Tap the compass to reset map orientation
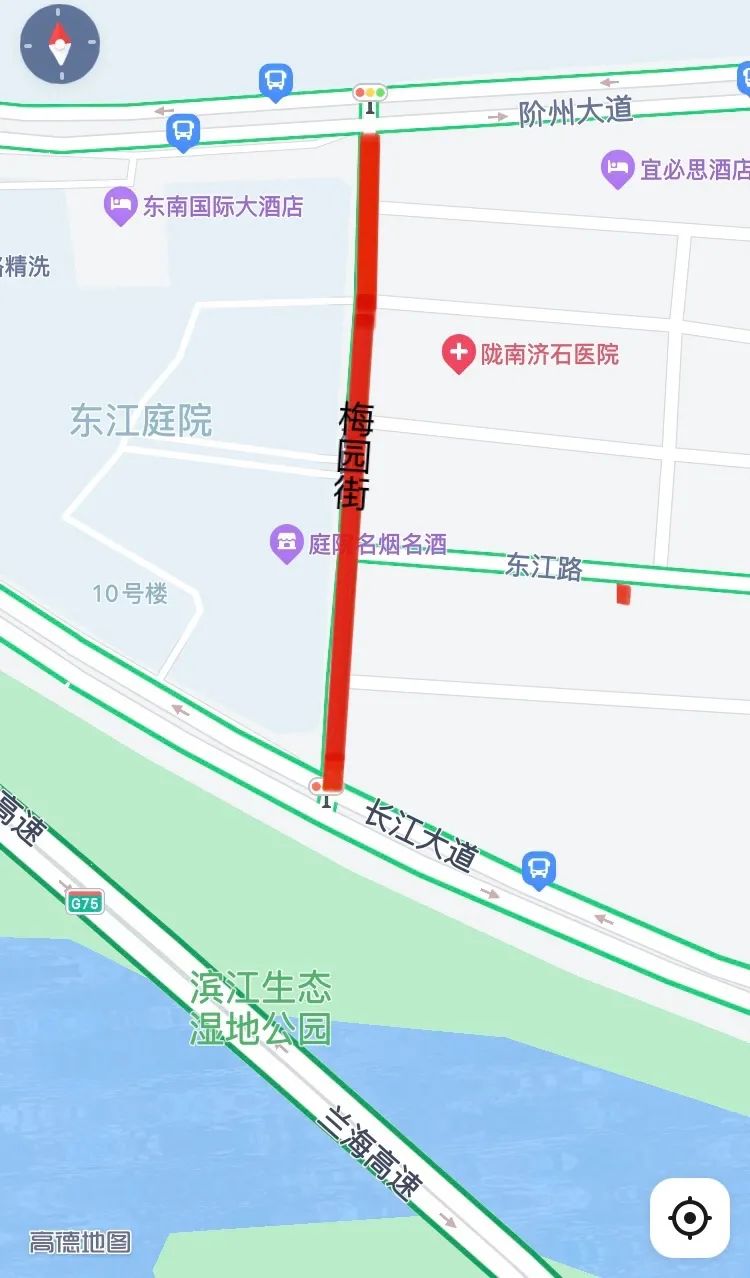This screenshot has width=750, height=1278. coord(60,44)
